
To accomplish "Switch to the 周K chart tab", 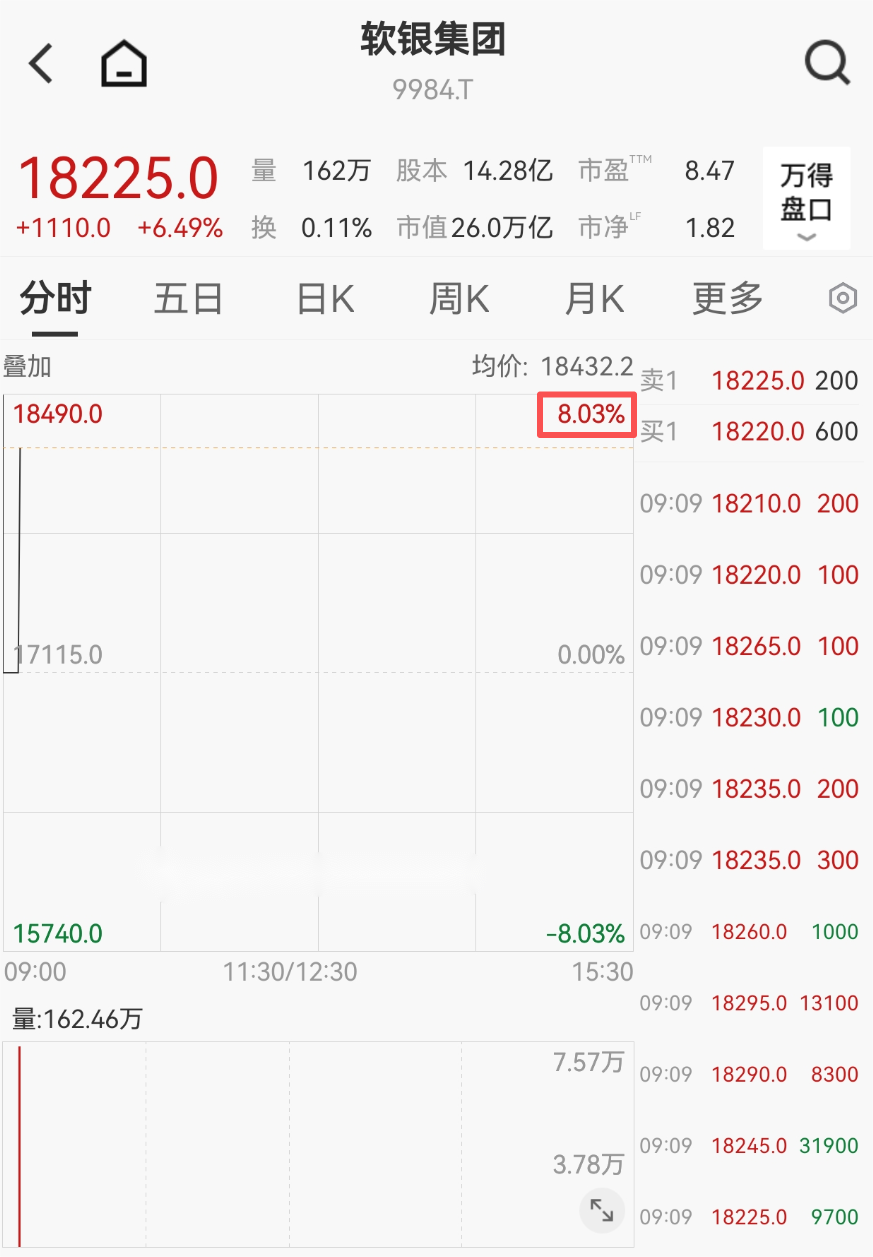I will [458, 298].
